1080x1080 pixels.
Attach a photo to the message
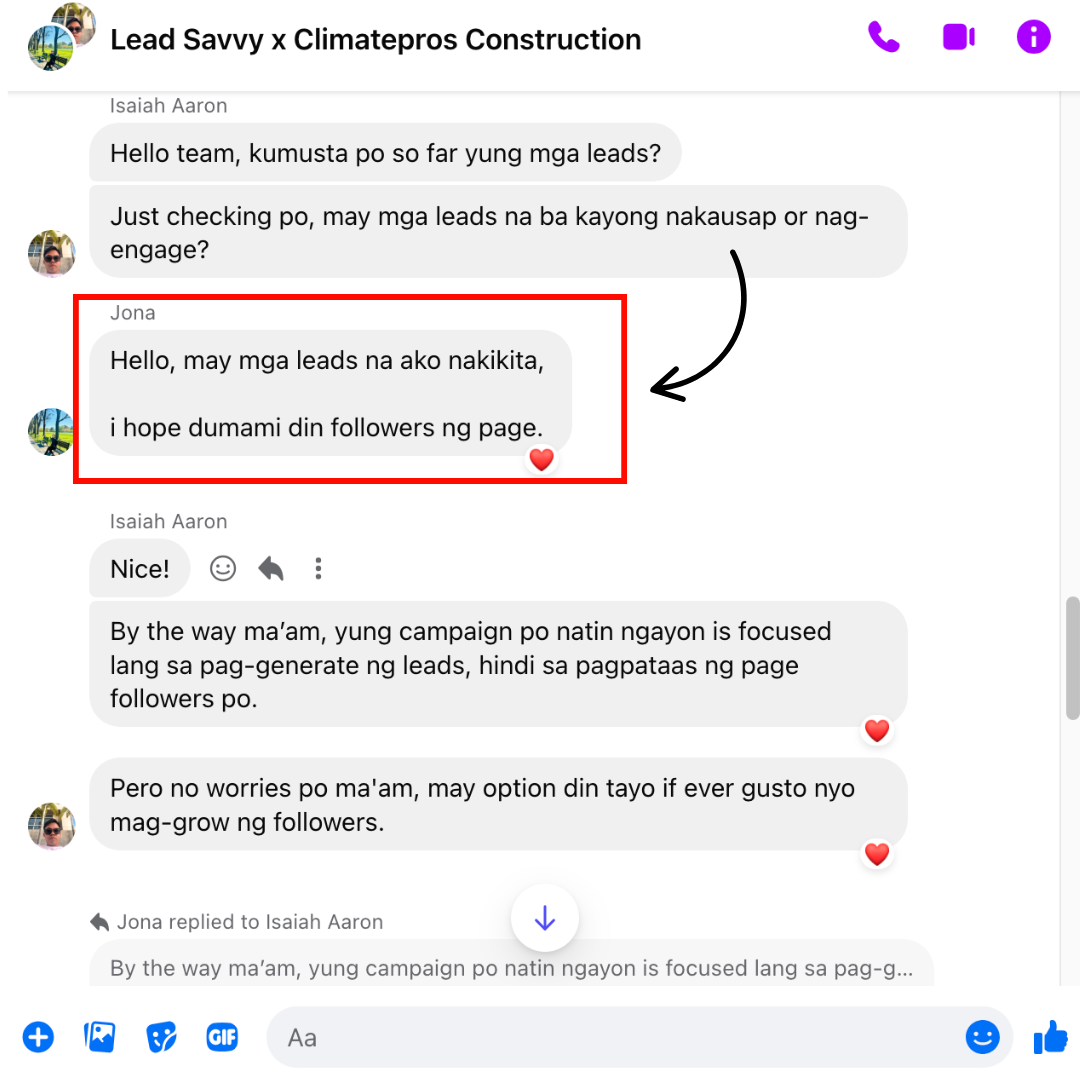click(100, 1037)
